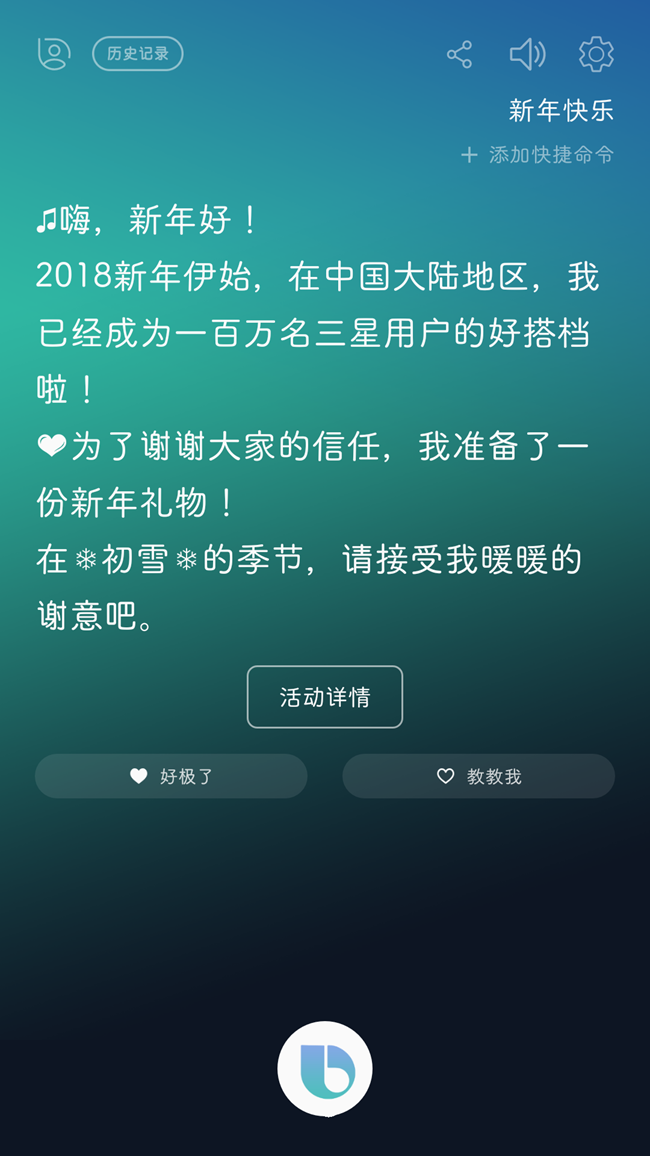Viewport: 650px width, 1156px height.
Task: Select the 教教我 feedback button
Action: (x=479, y=776)
